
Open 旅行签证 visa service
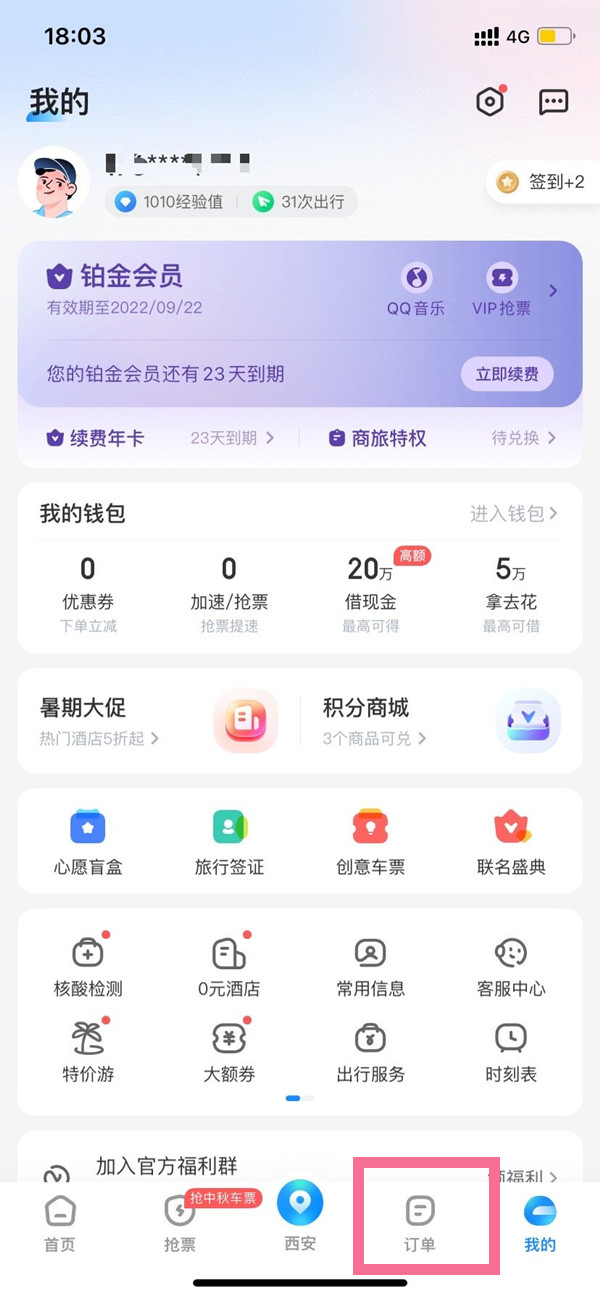229,841
